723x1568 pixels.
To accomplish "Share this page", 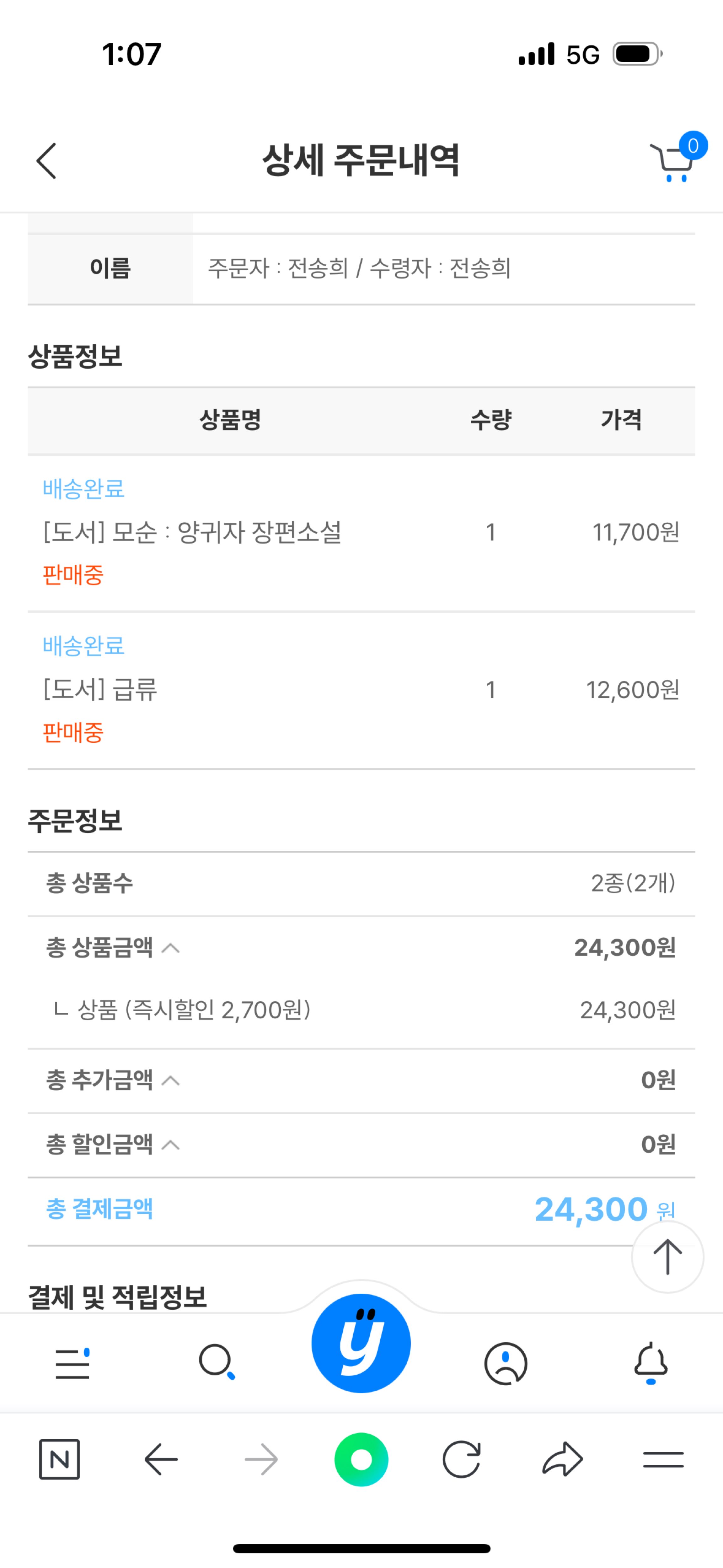I will tap(562, 1460).
